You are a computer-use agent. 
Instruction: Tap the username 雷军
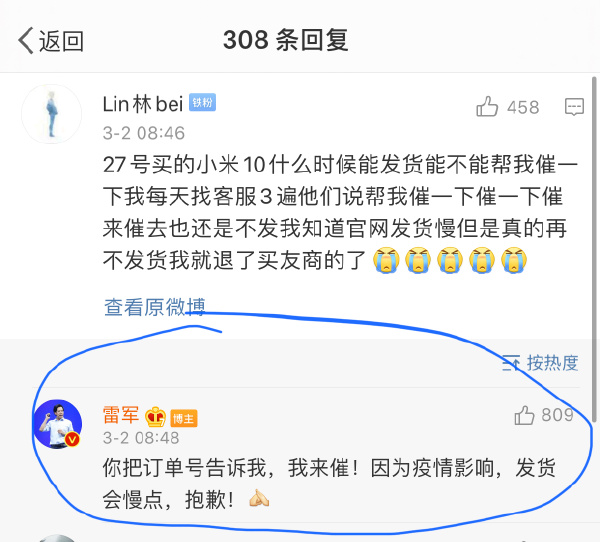tap(119, 415)
